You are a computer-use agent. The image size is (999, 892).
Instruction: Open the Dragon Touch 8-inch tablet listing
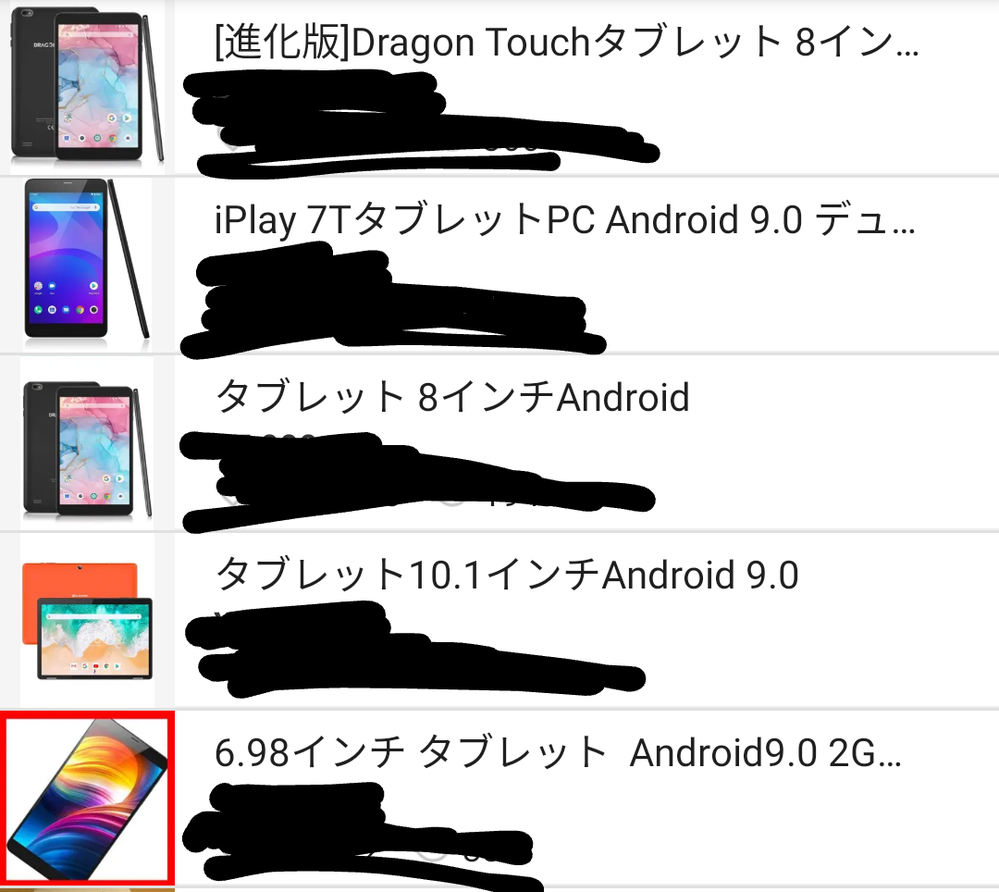point(565,45)
